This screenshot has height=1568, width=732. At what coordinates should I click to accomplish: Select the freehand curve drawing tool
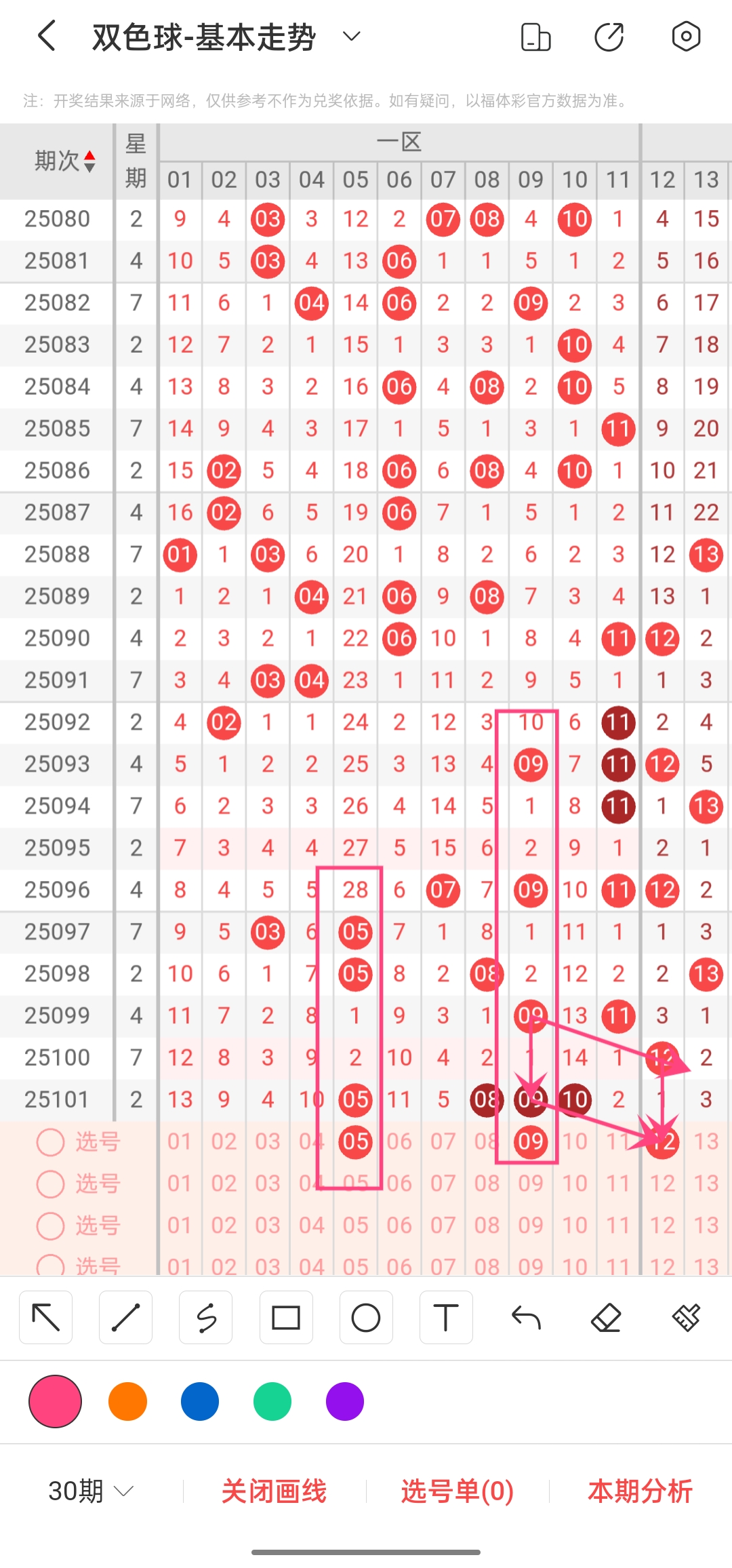pos(206,1318)
